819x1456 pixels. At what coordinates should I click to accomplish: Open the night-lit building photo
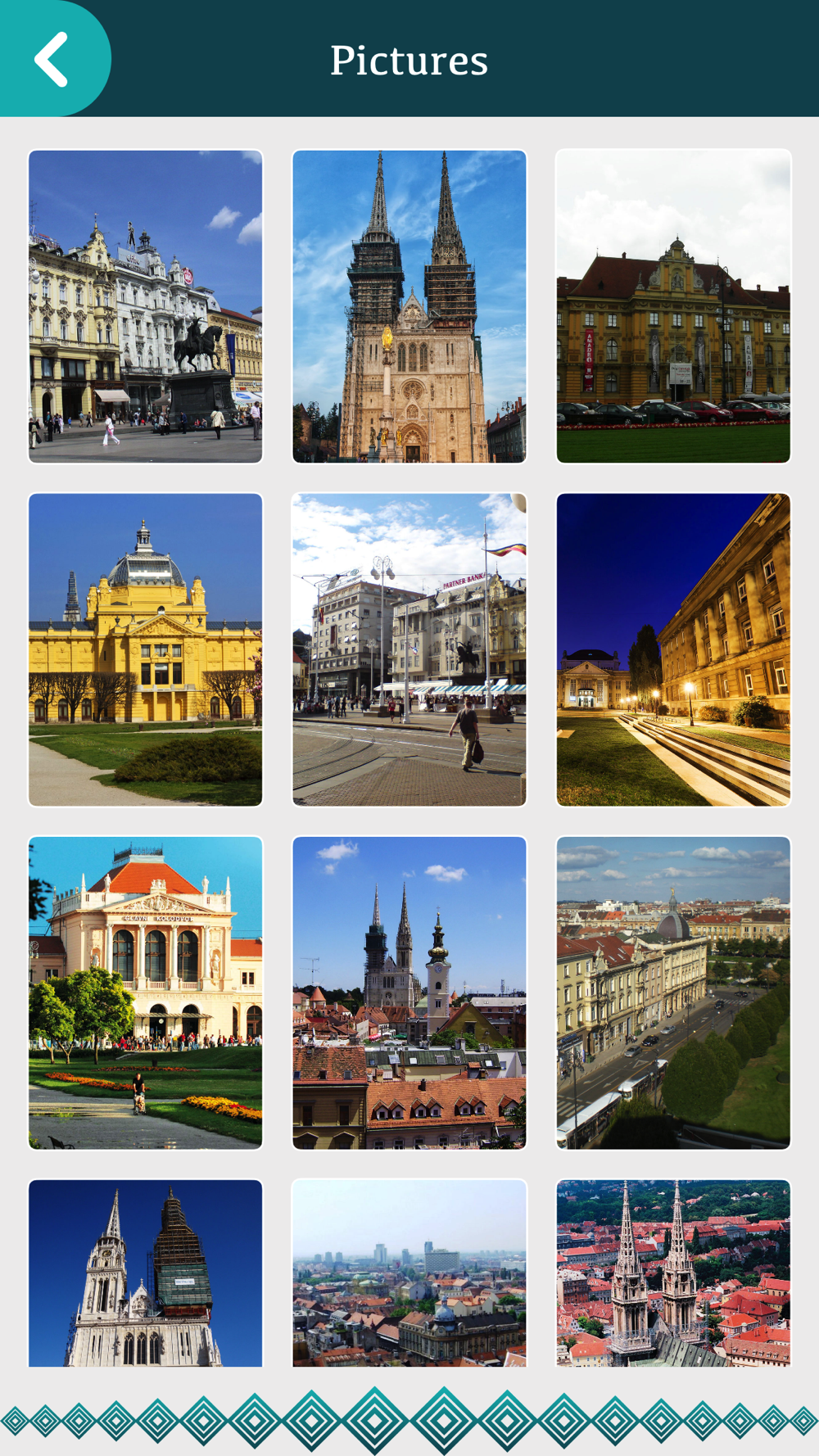(673, 649)
